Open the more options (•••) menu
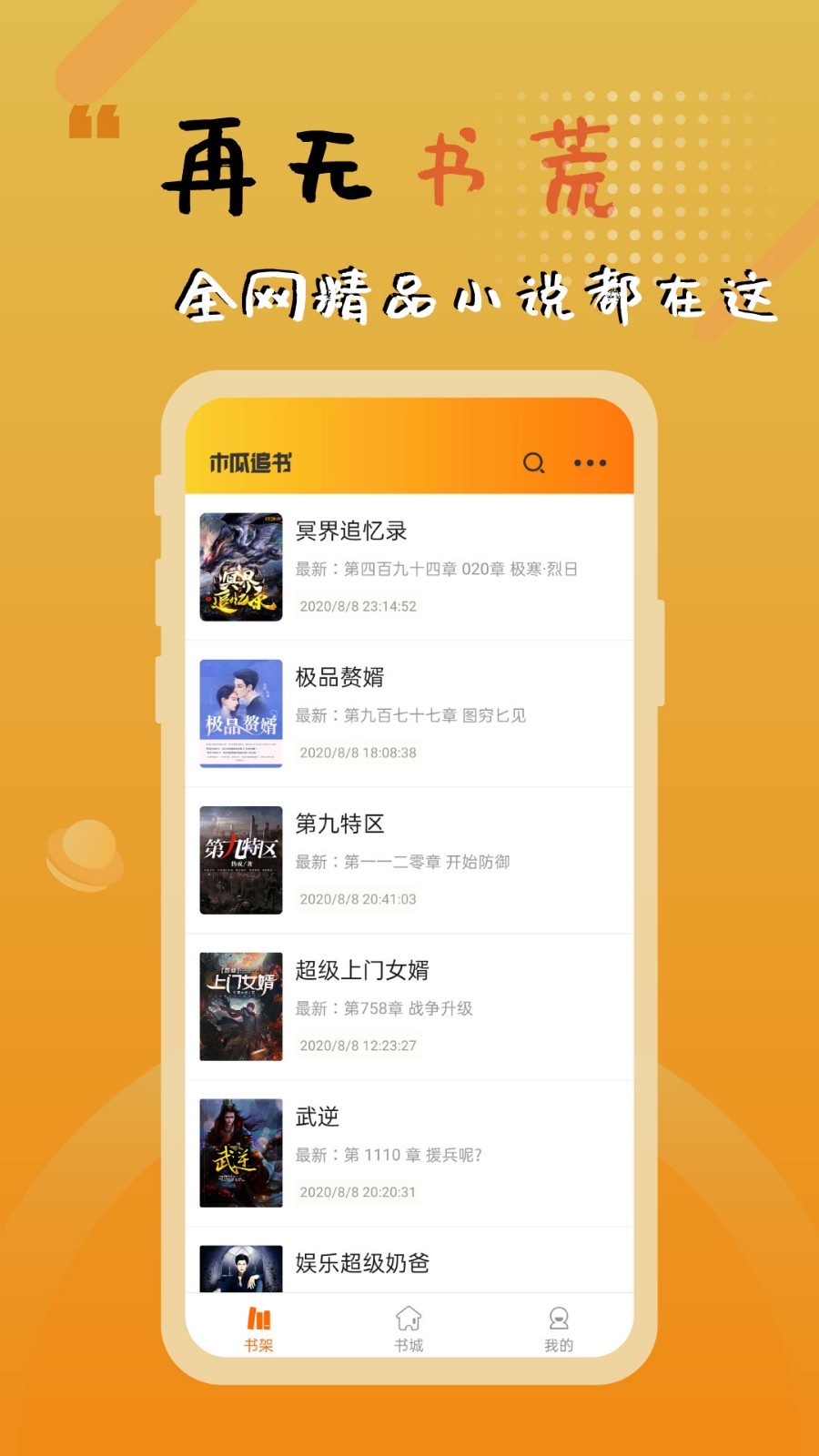Image resolution: width=819 pixels, height=1456 pixels. point(590,463)
